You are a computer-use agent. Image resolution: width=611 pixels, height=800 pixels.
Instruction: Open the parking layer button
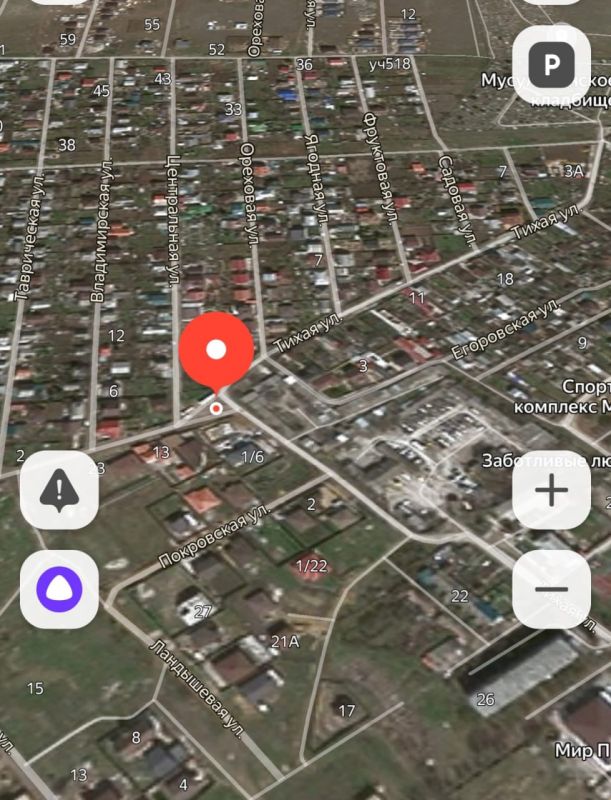coord(550,65)
